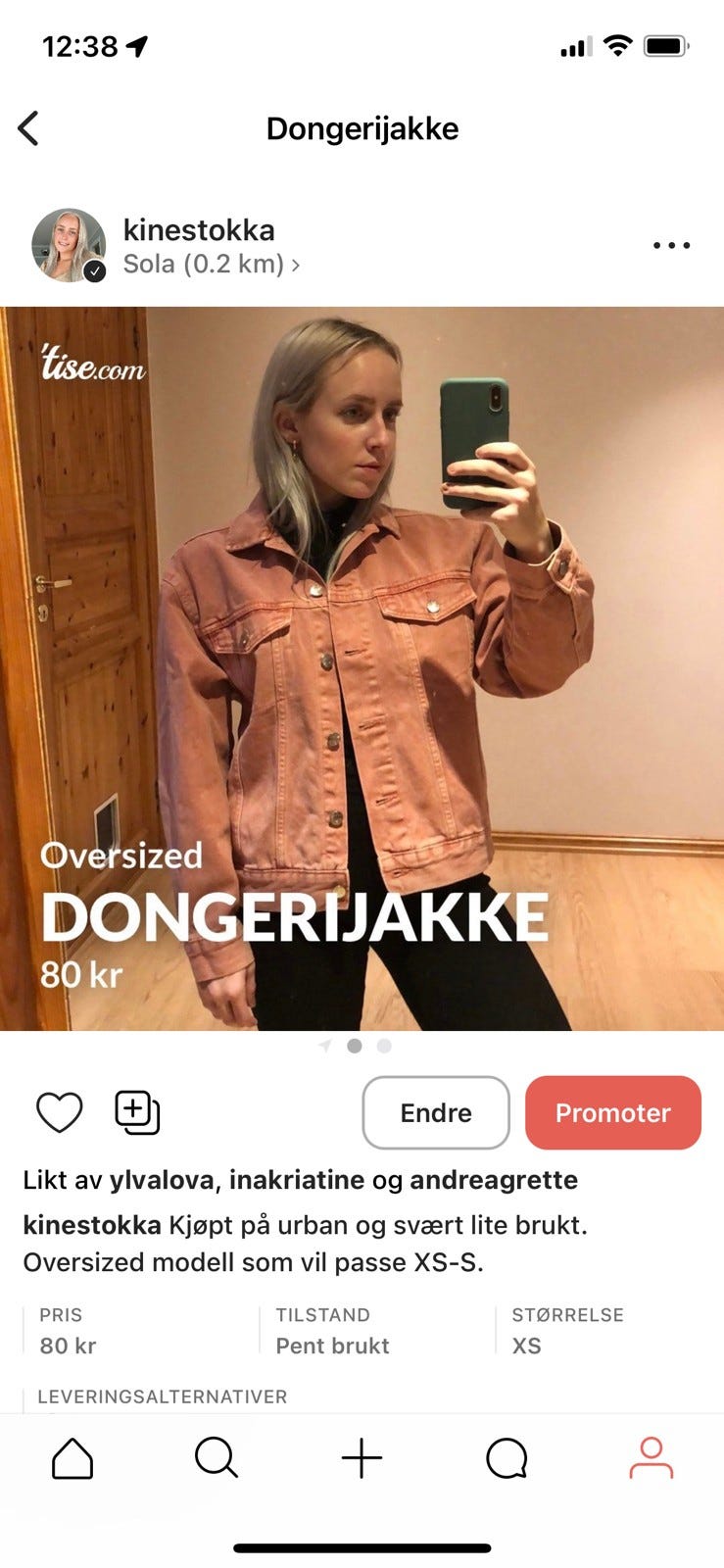Screen dimensions: 724x1568
Task: Open kinestokka's profile name
Action: 197,229
